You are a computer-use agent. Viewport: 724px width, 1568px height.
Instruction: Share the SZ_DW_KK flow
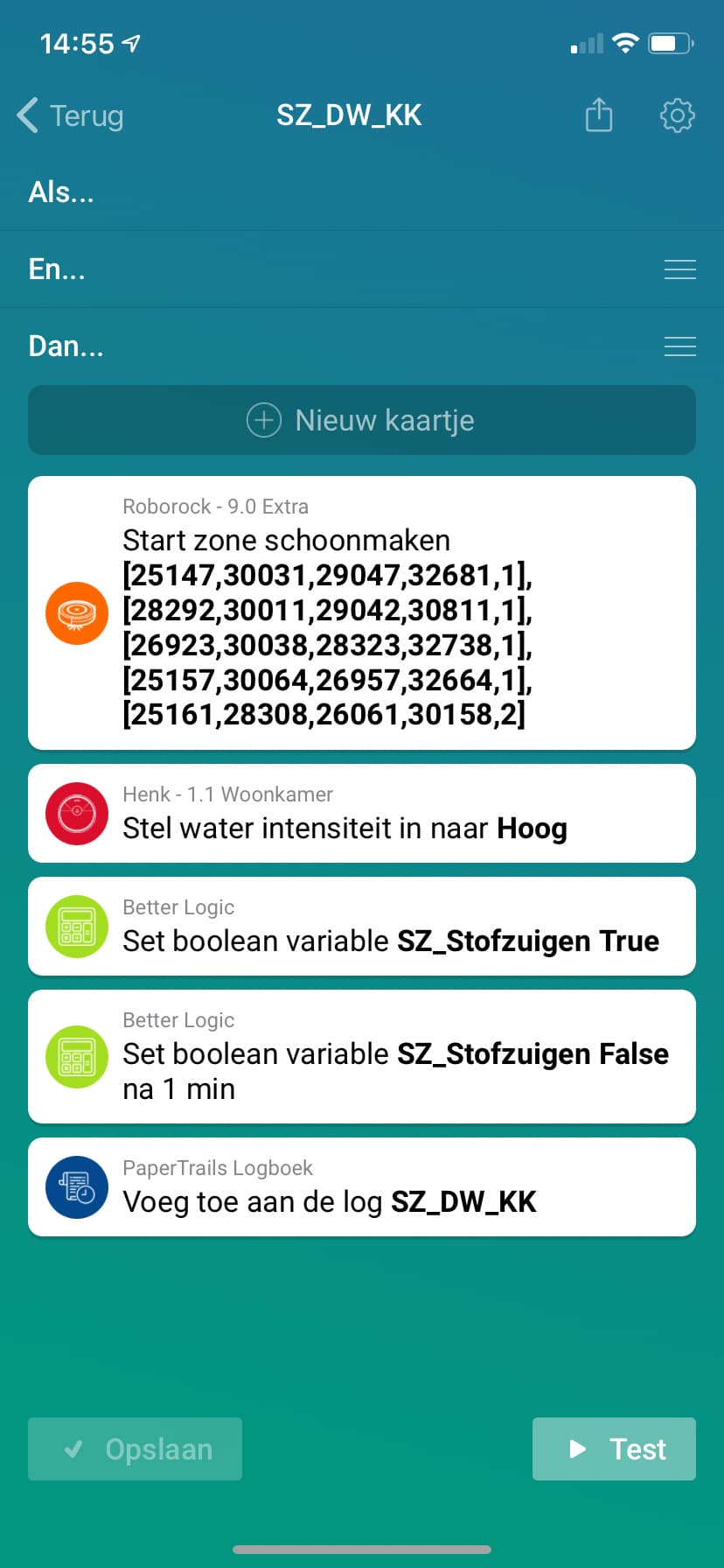click(x=599, y=115)
